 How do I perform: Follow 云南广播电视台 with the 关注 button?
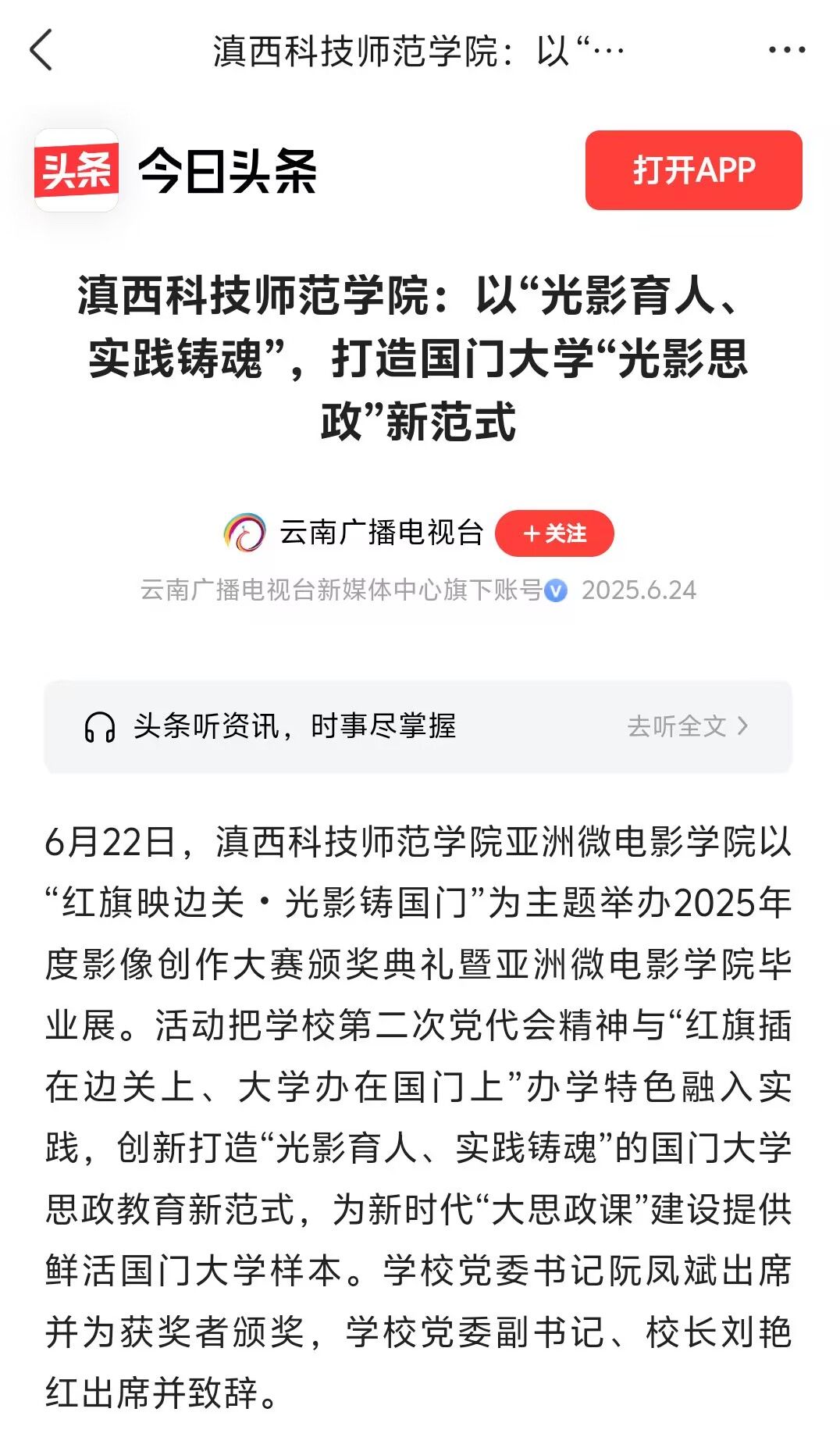pos(554,533)
